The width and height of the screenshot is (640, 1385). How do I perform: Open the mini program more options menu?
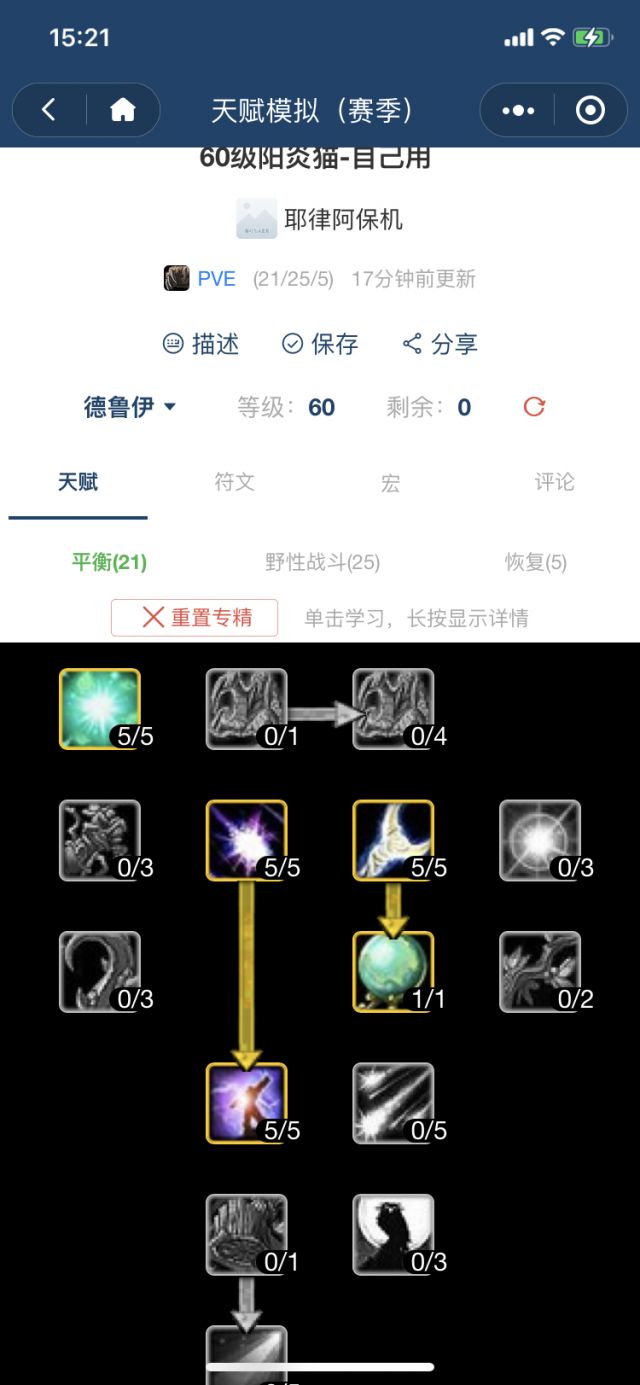pyautogui.click(x=518, y=110)
